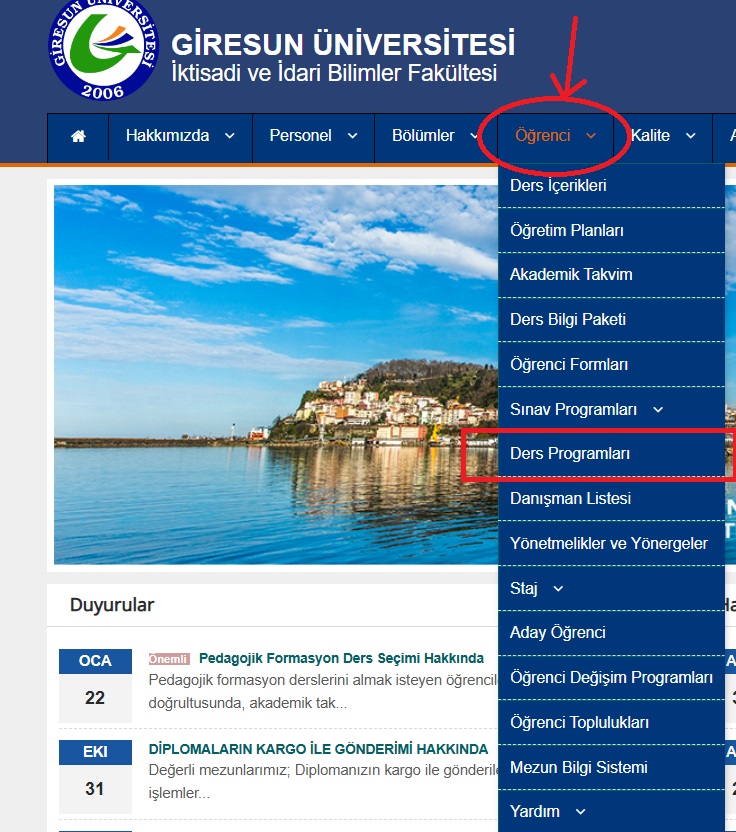736x832 pixels.
Task: Expand Sınav Programları submenu
Action: [586, 409]
